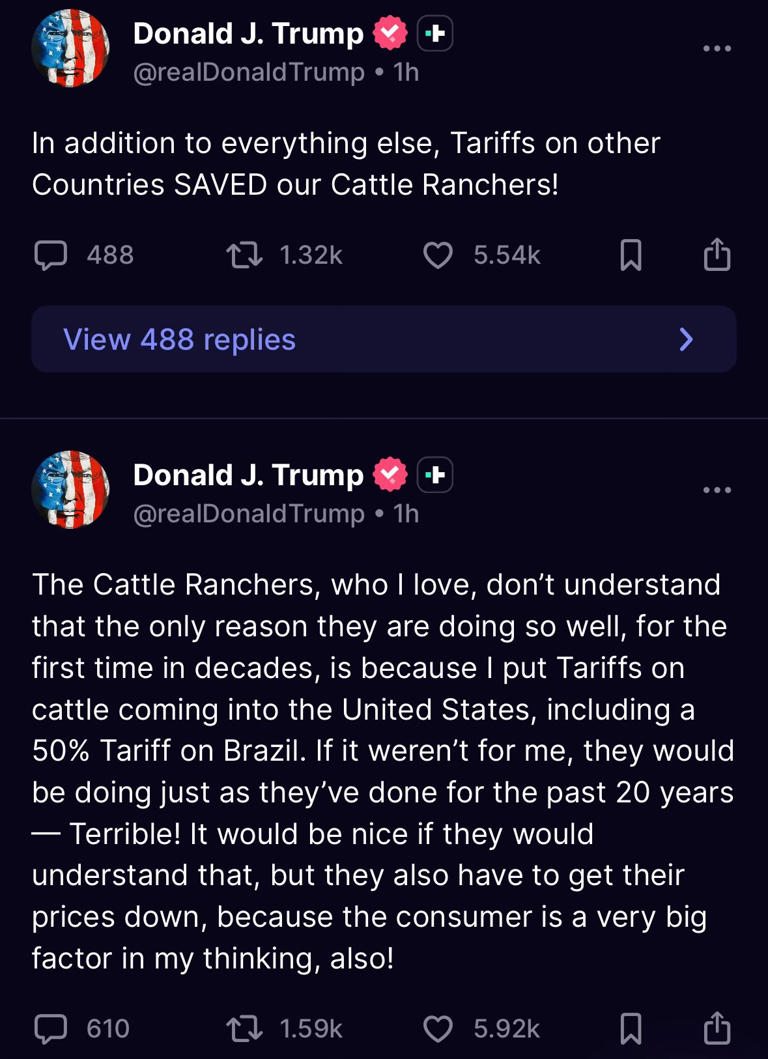Click the @realDonaldTrump handle
This screenshot has width=768, height=1059.
coord(250,72)
